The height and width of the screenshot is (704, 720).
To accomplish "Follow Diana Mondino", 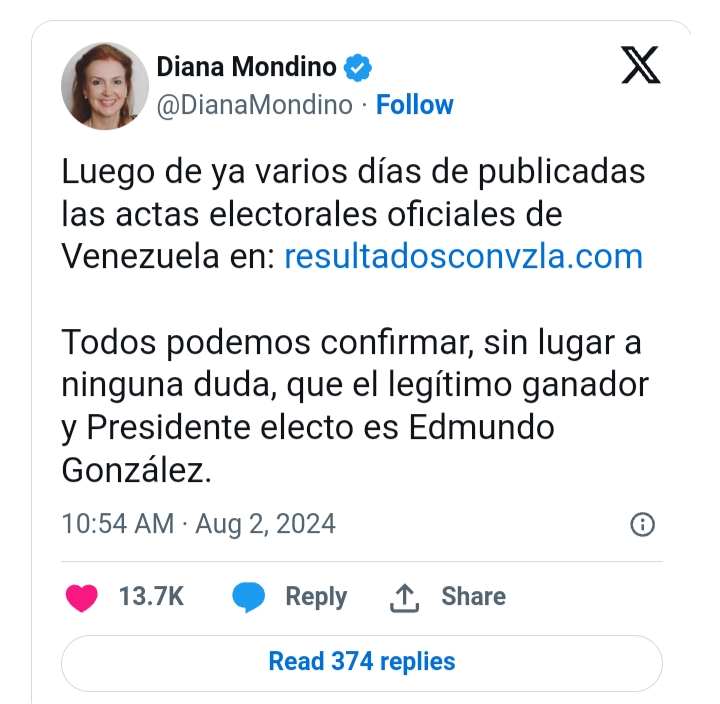I will 414,105.
